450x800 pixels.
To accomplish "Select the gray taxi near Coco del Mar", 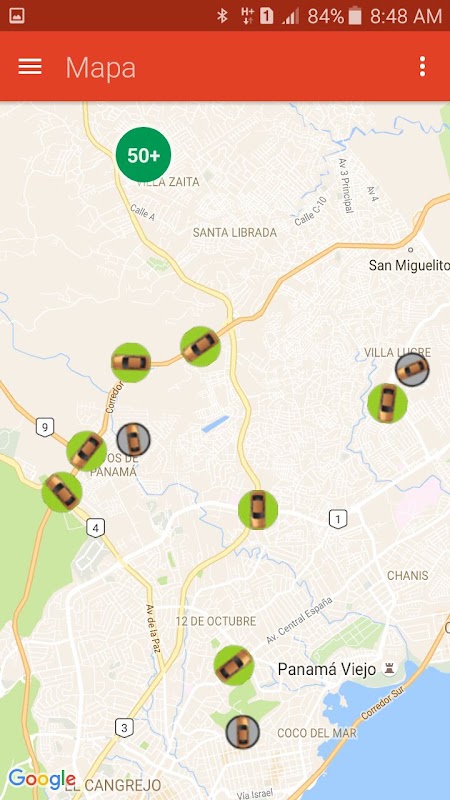I will pos(243,732).
